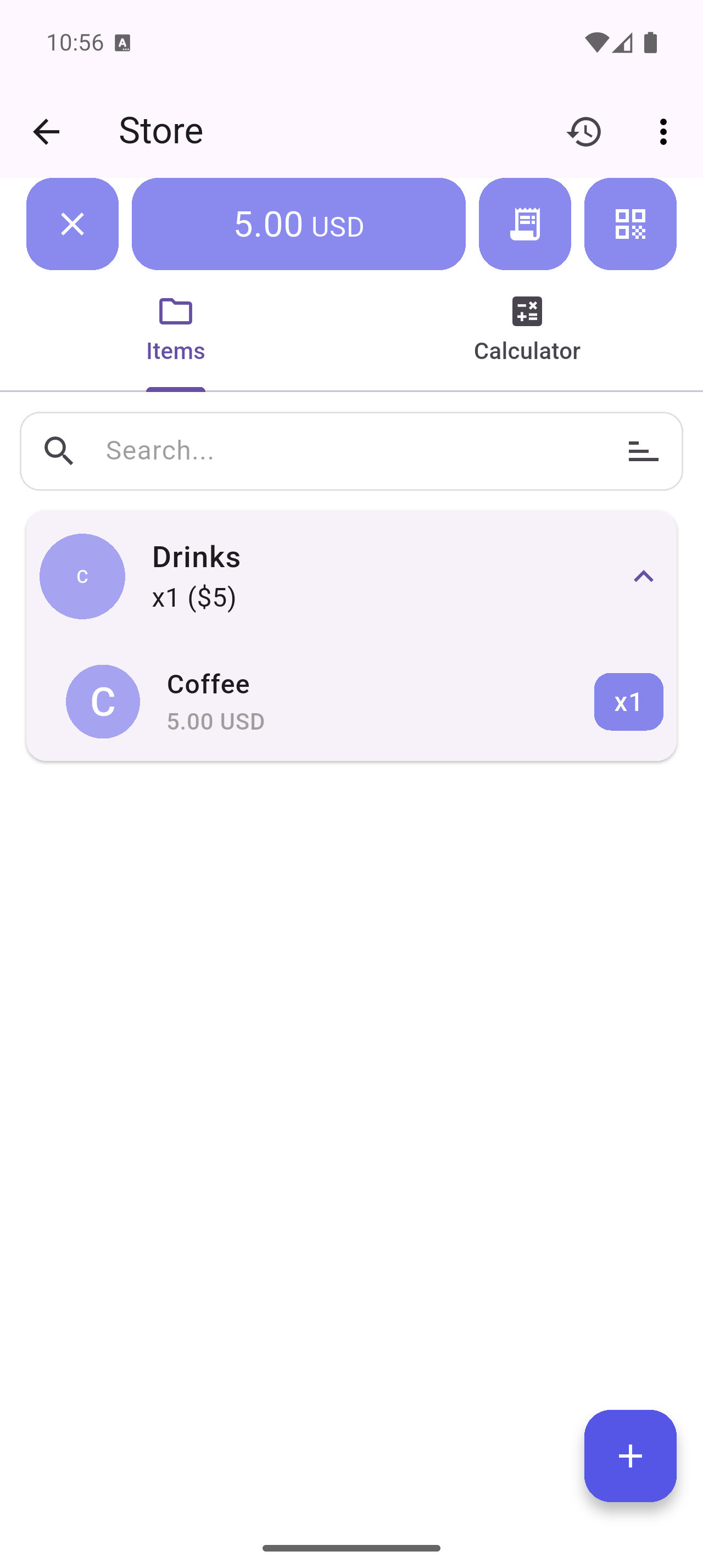Select the Coffee item
Screen dimensions: 703x1568
(316, 701)
